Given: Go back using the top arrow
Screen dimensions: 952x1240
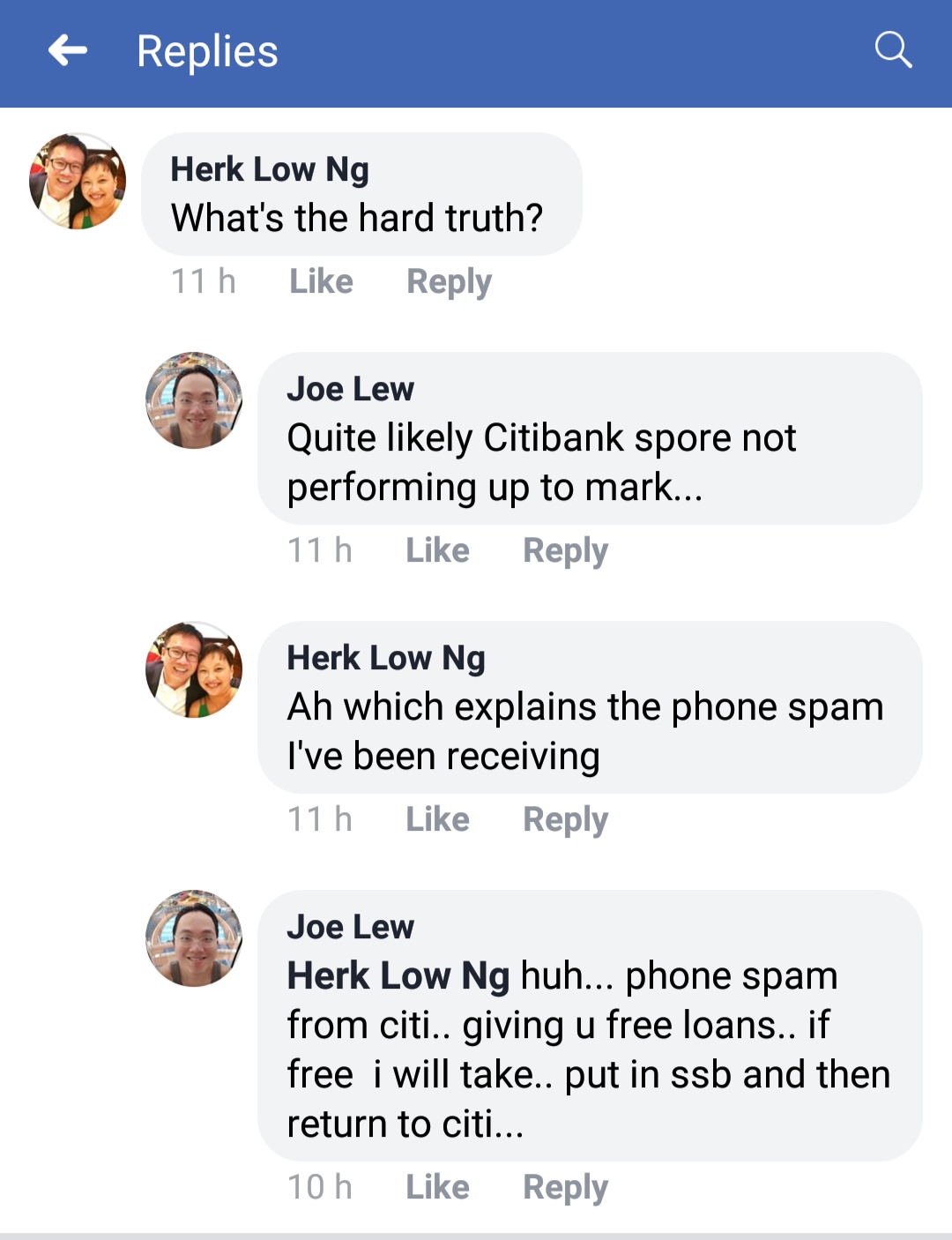Looking at the screenshot, I should 68,51.
